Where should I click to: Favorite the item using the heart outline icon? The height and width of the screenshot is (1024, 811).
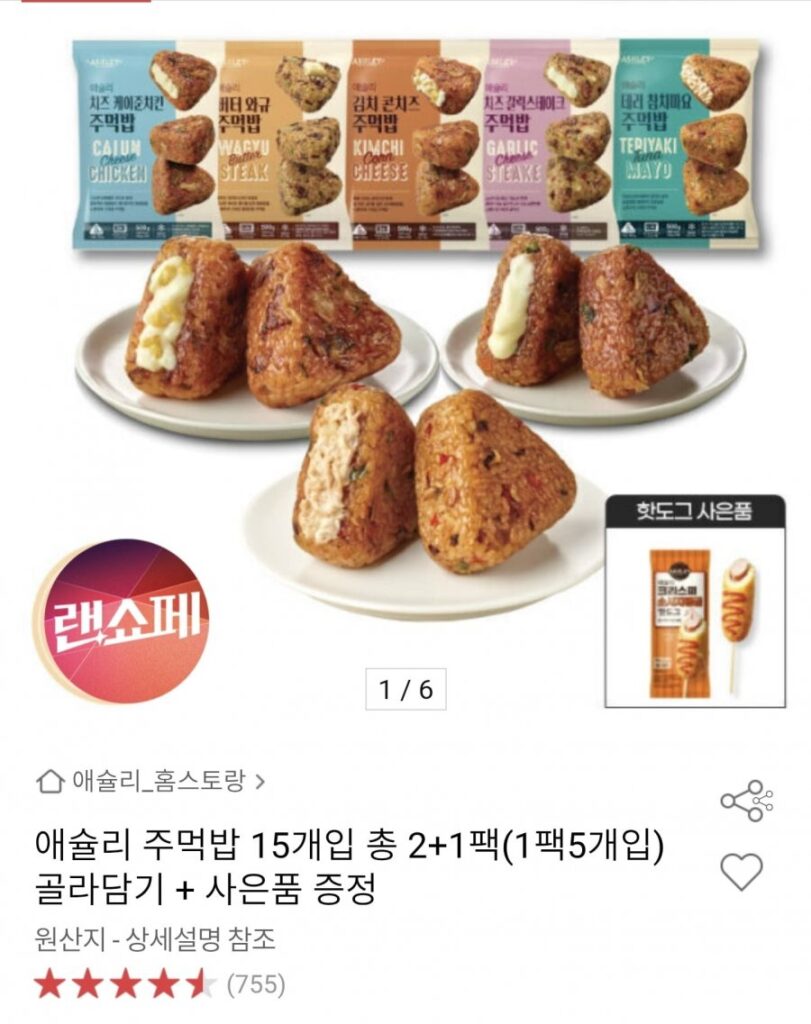(x=740, y=872)
